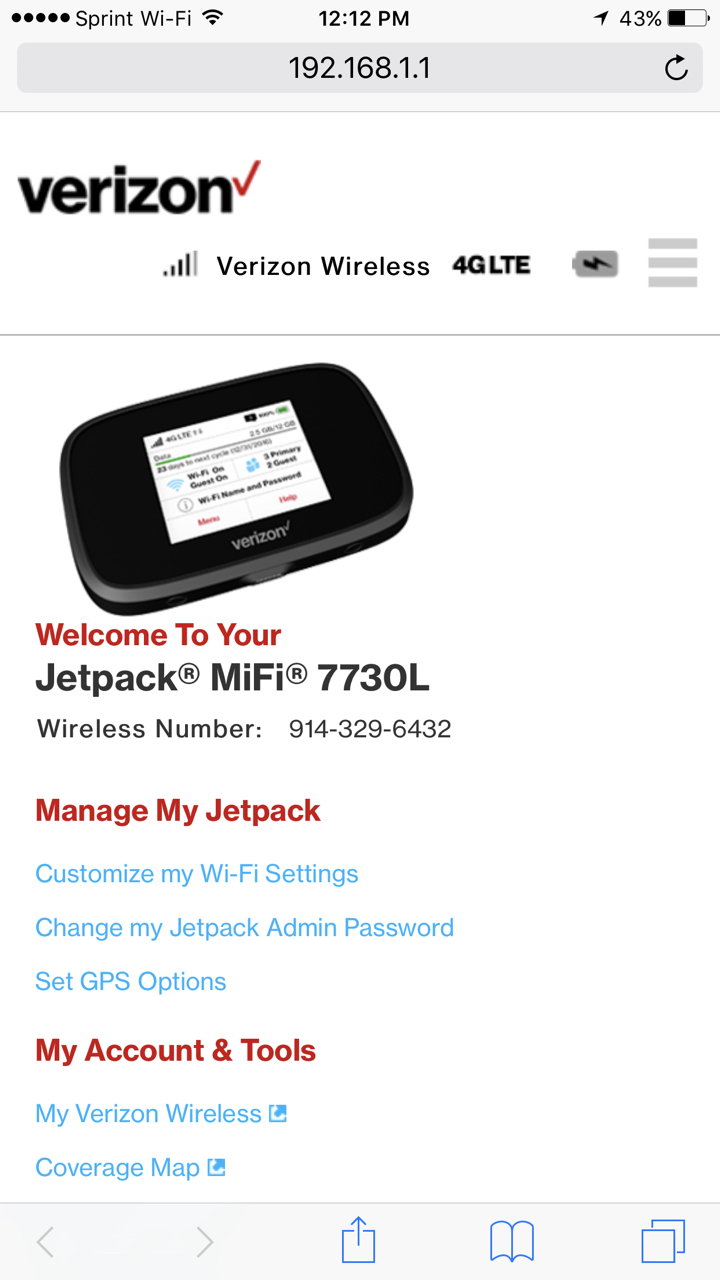Open Customize my Wi-Fi Settings

click(x=197, y=874)
